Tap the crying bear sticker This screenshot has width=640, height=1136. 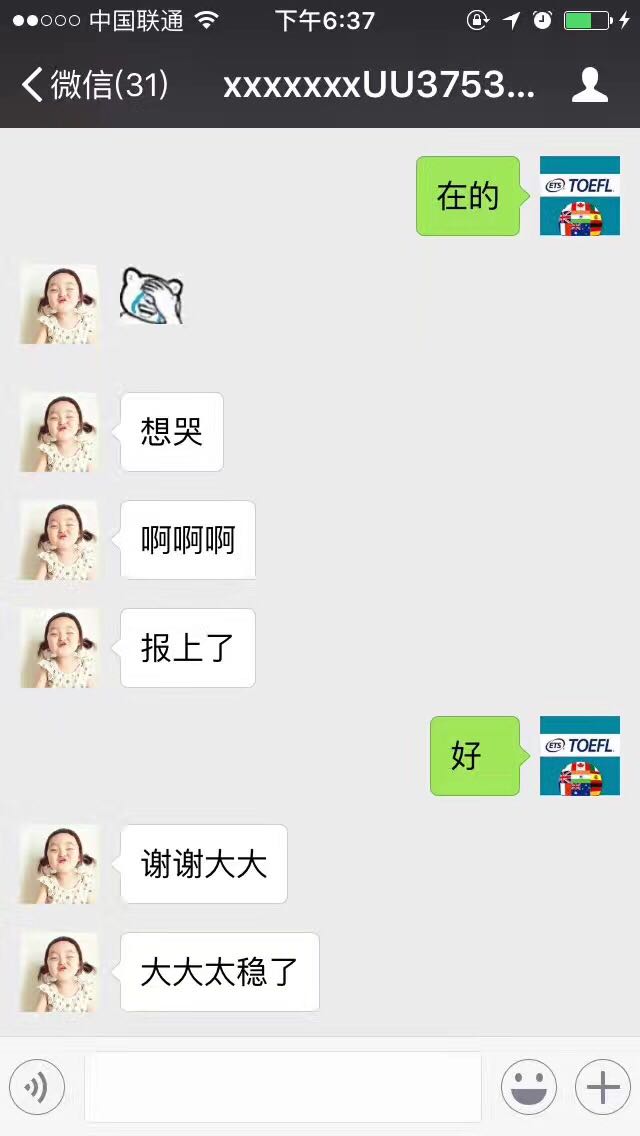151,296
